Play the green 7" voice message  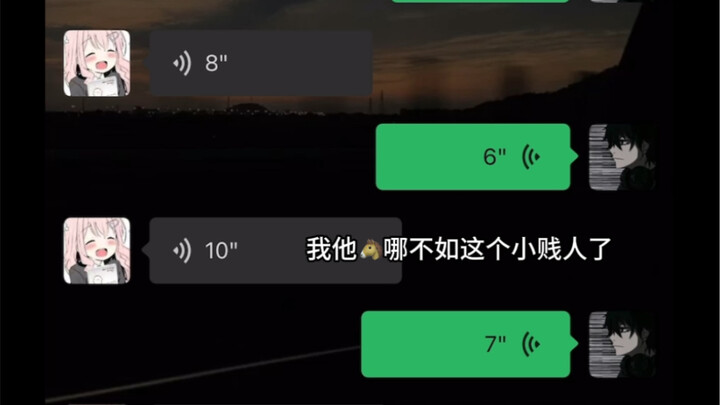465,344
